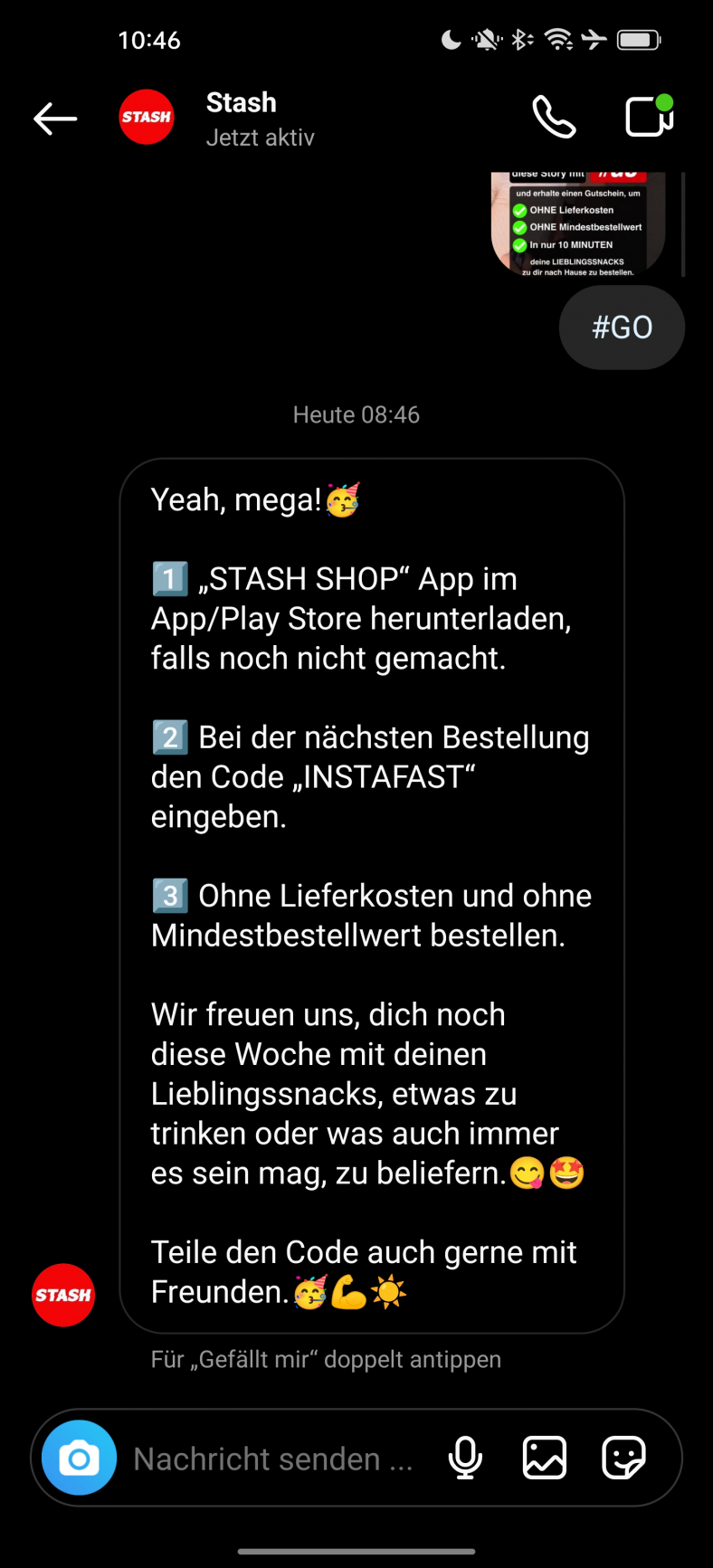Go back to the inbox

click(55, 119)
